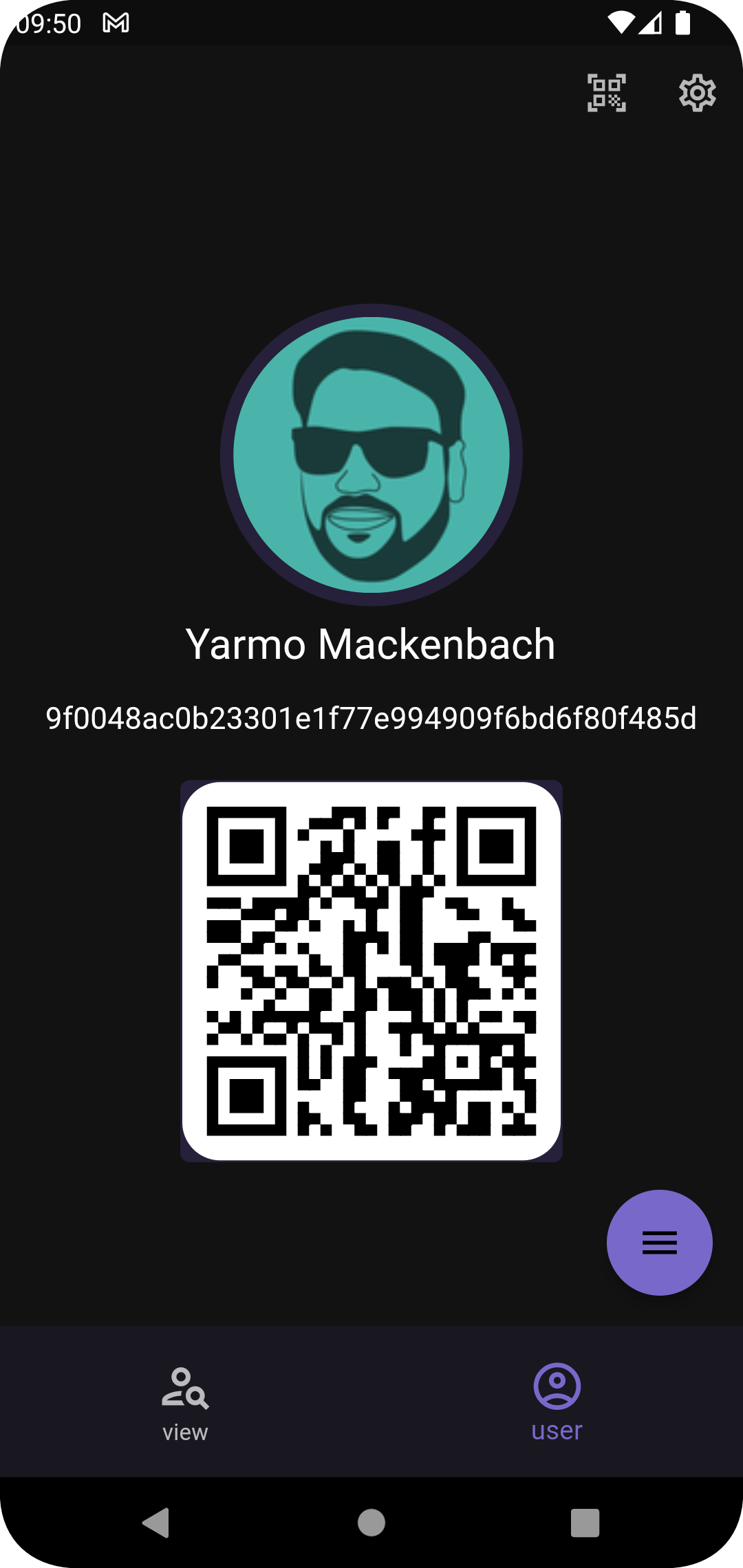Select the user tab
Viewport: 743px width, 1568px height.
tap(557, 1403)
